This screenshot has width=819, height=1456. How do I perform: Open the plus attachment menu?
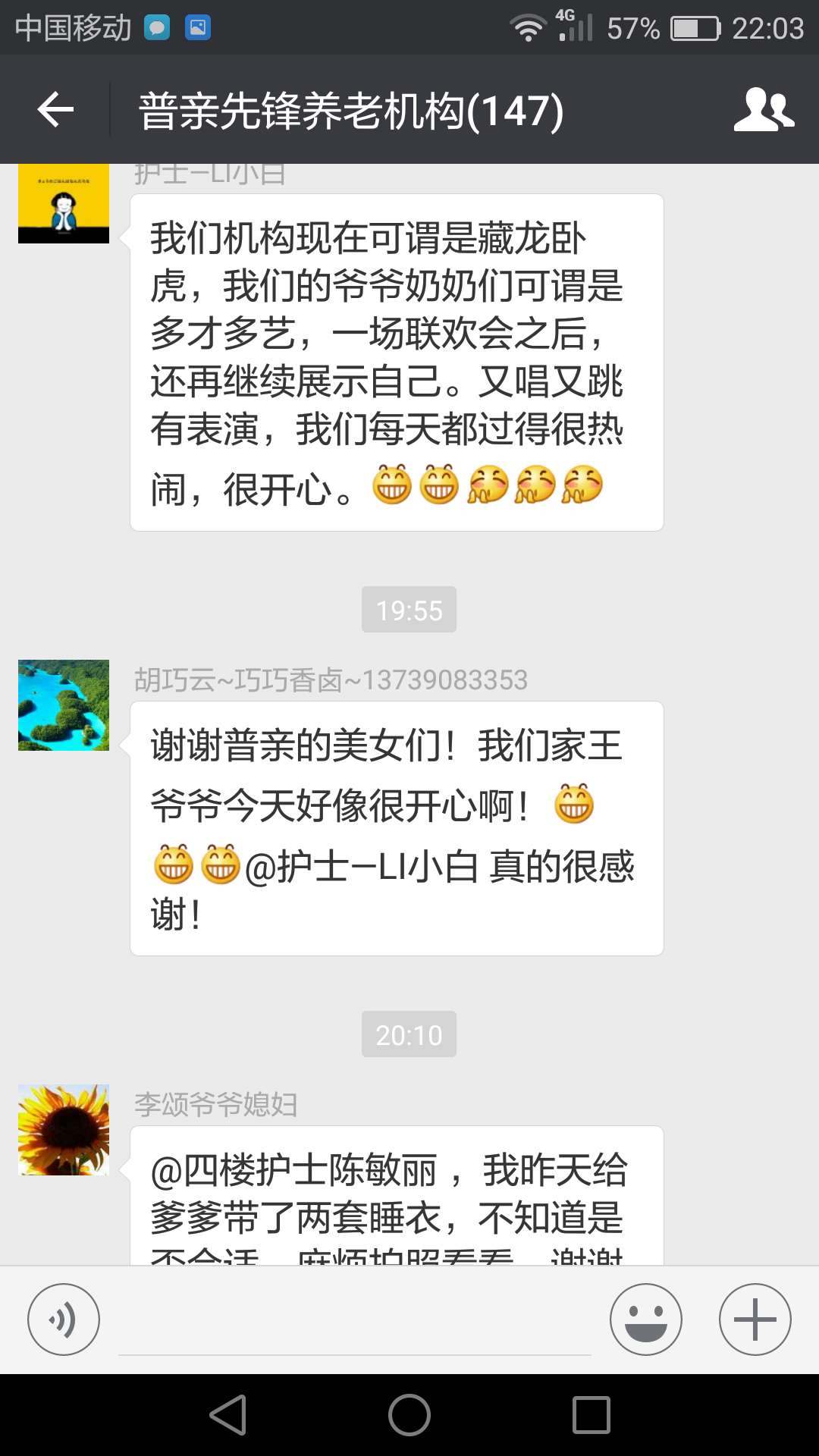pyautogui.click(x=755, y=1319)
